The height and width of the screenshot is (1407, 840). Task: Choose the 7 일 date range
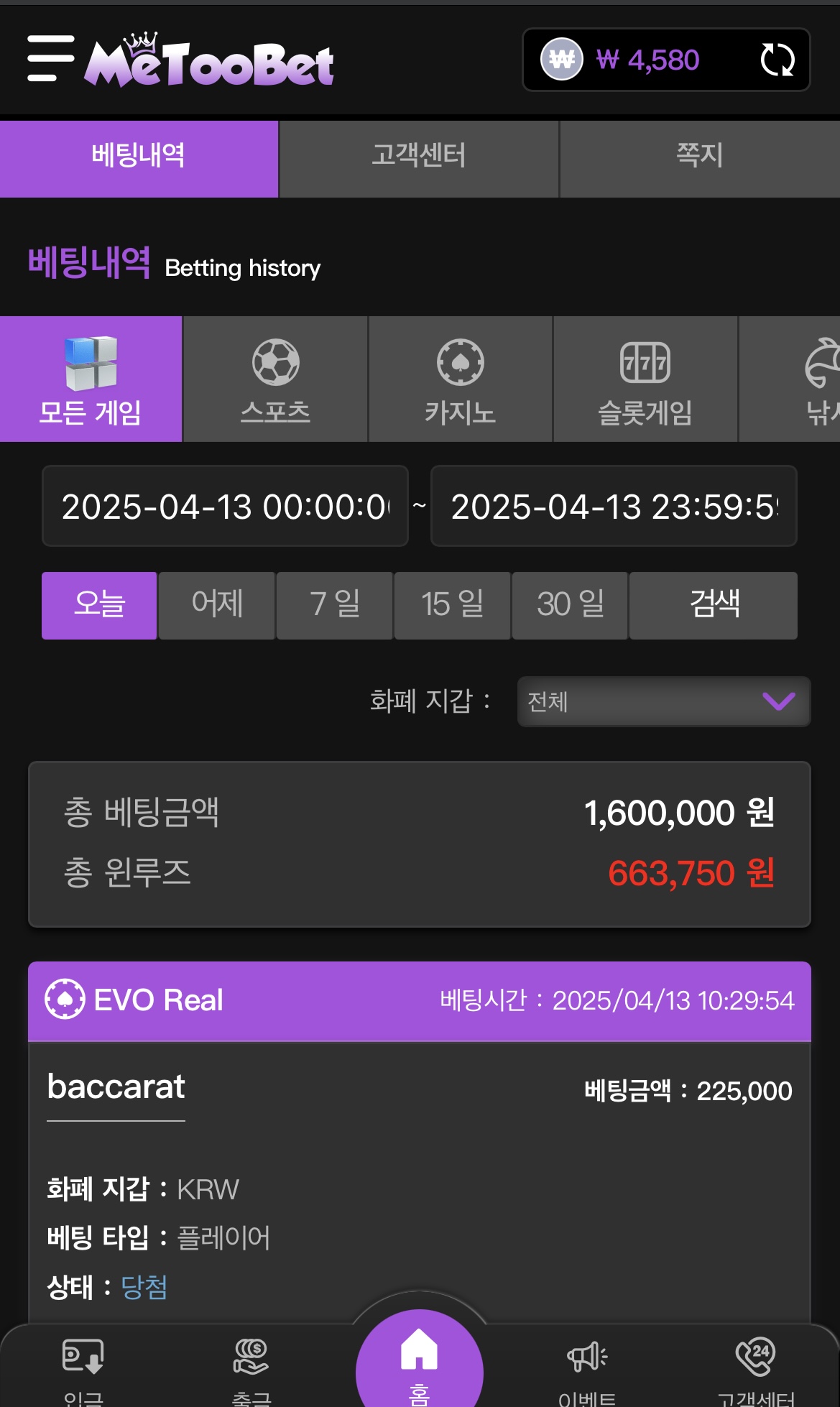pos(335,606)
